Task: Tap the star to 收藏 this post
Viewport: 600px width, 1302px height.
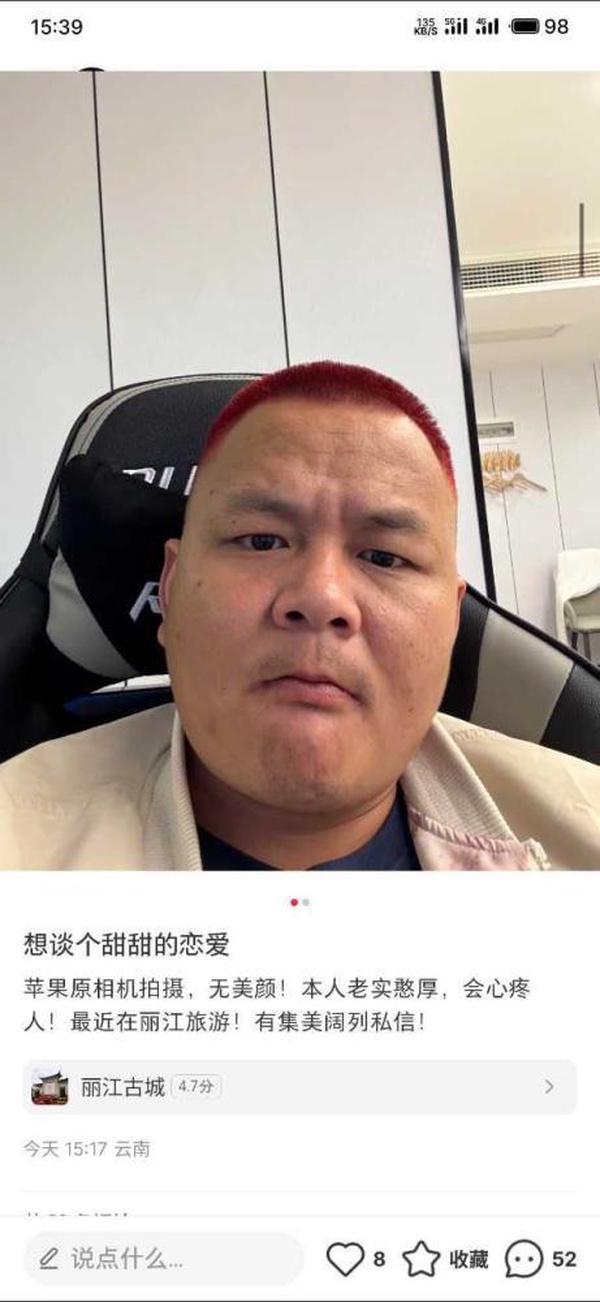Action: click(421, 1258)
